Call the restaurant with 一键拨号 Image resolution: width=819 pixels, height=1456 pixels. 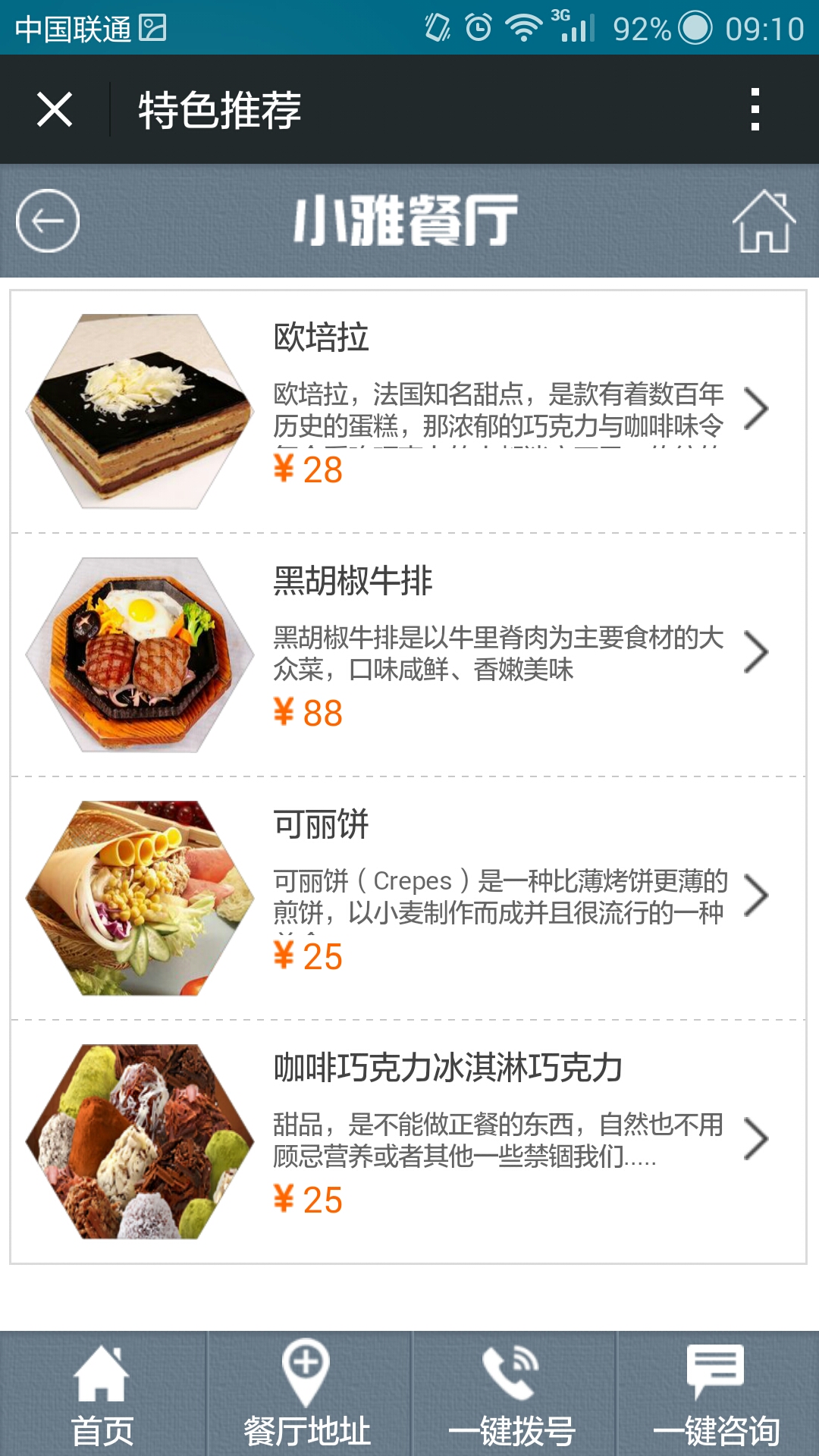pos(512,1394)
